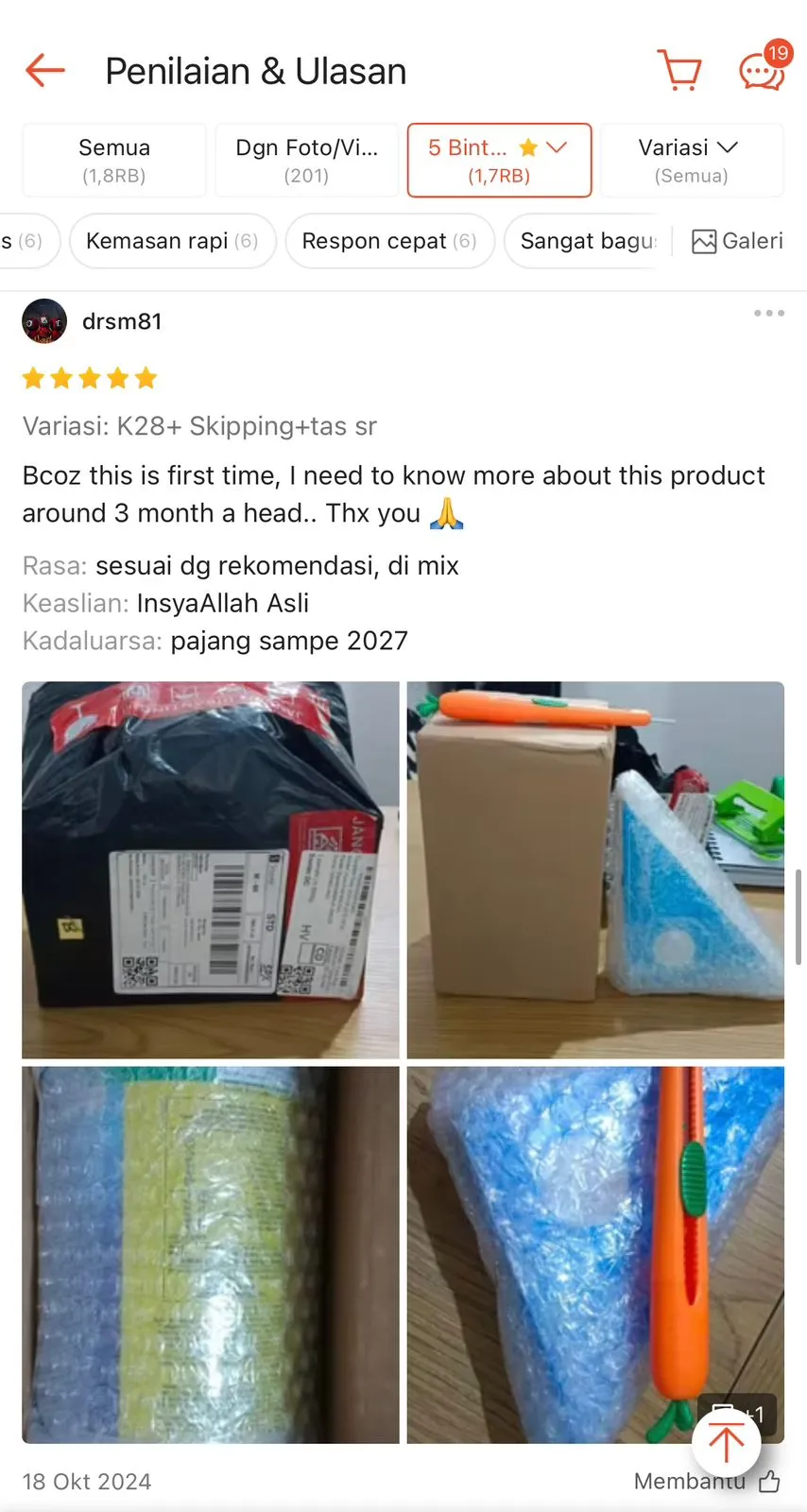Open overflow menu on drsm81's review
The width and height of the screenshot is (807, 1512).
point(768,313)
